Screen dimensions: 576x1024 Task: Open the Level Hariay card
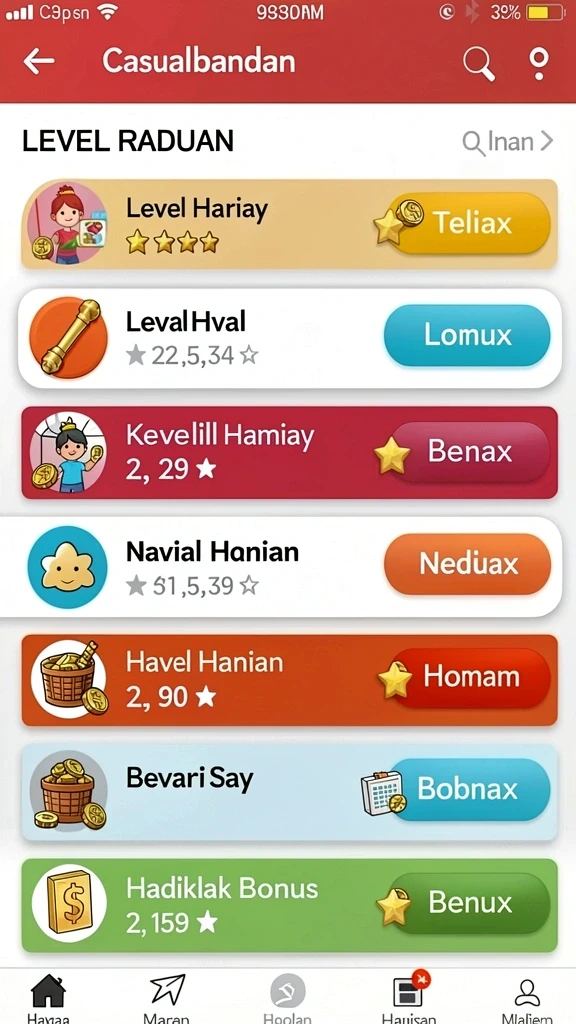289,224
